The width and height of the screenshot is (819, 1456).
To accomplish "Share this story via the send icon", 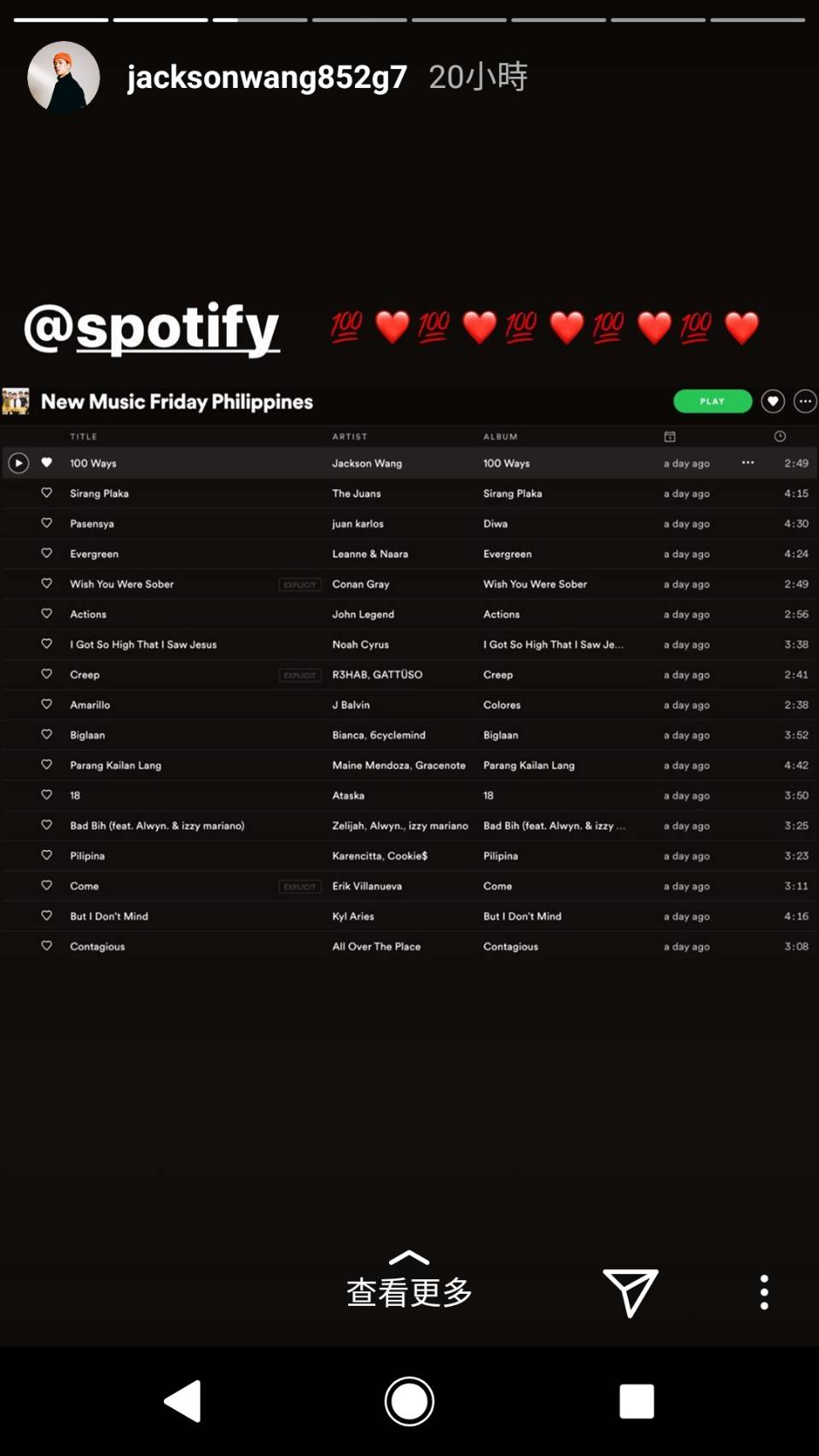I will pyautogui.click(x=630, y=1292).
